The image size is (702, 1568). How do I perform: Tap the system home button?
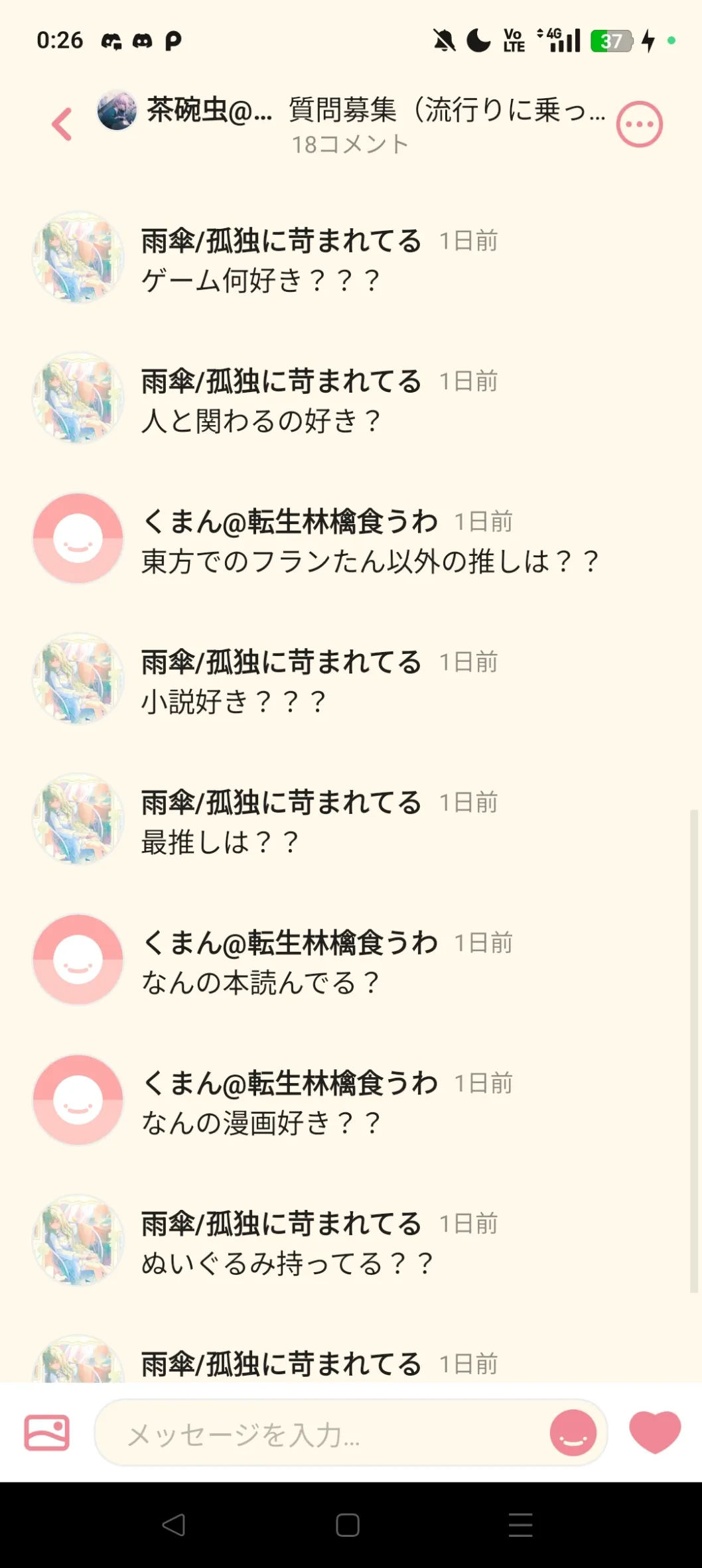point(348,1525)
